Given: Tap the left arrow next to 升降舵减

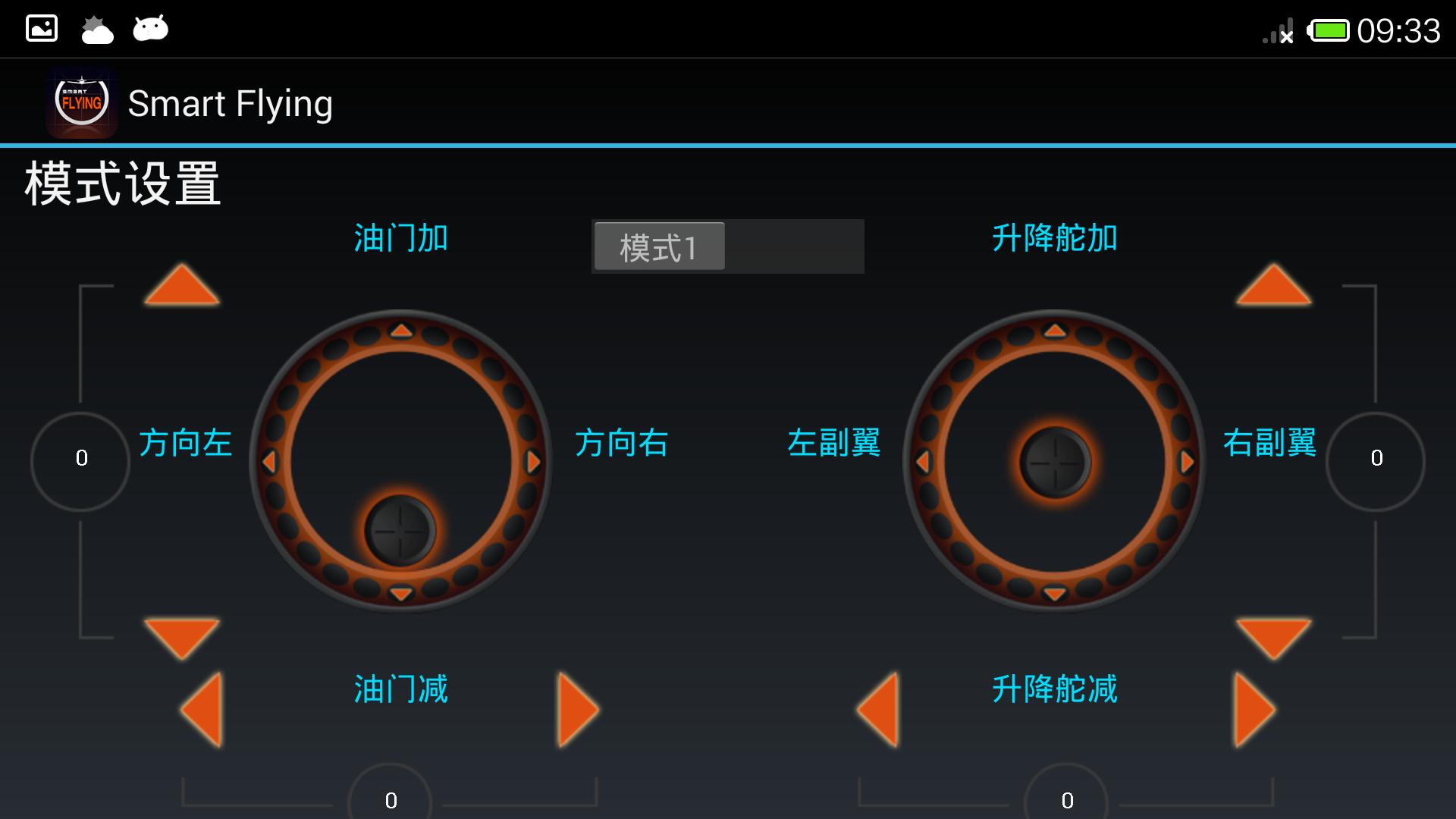Looking at the screenshot, I should [x=880, y=710].
